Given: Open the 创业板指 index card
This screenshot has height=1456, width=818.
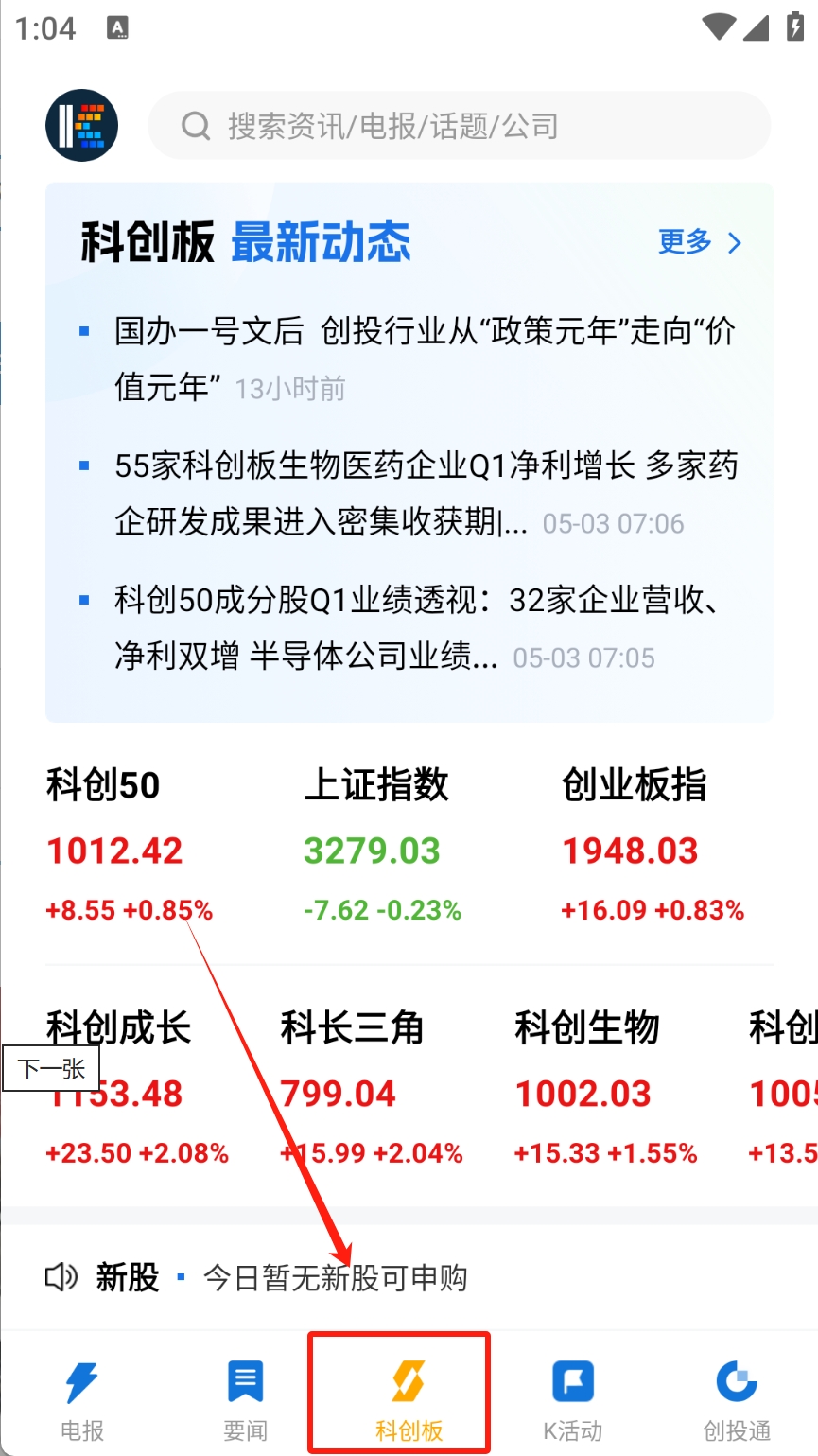Looking at the screenshot, I should 653,845.
